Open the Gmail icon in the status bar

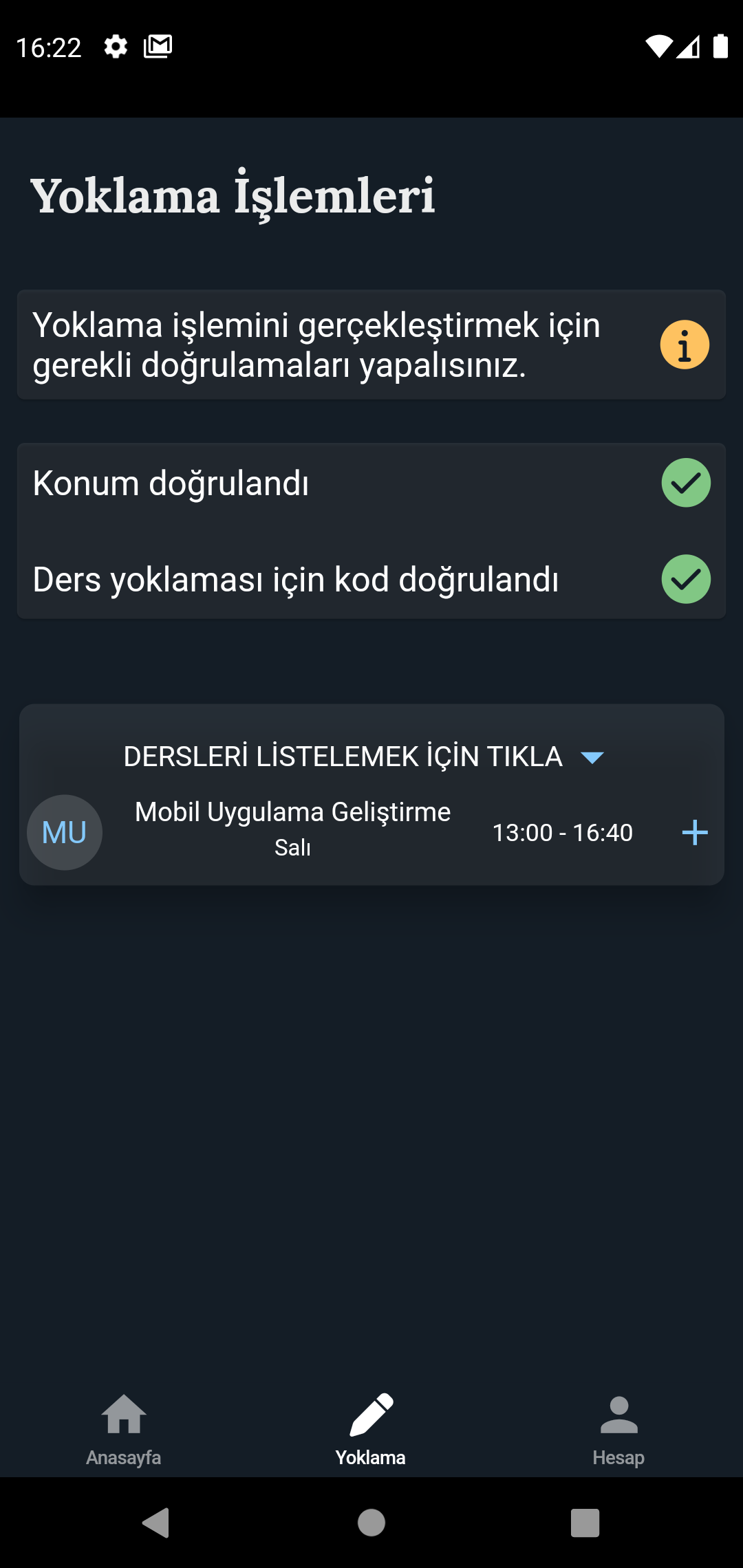156,46
